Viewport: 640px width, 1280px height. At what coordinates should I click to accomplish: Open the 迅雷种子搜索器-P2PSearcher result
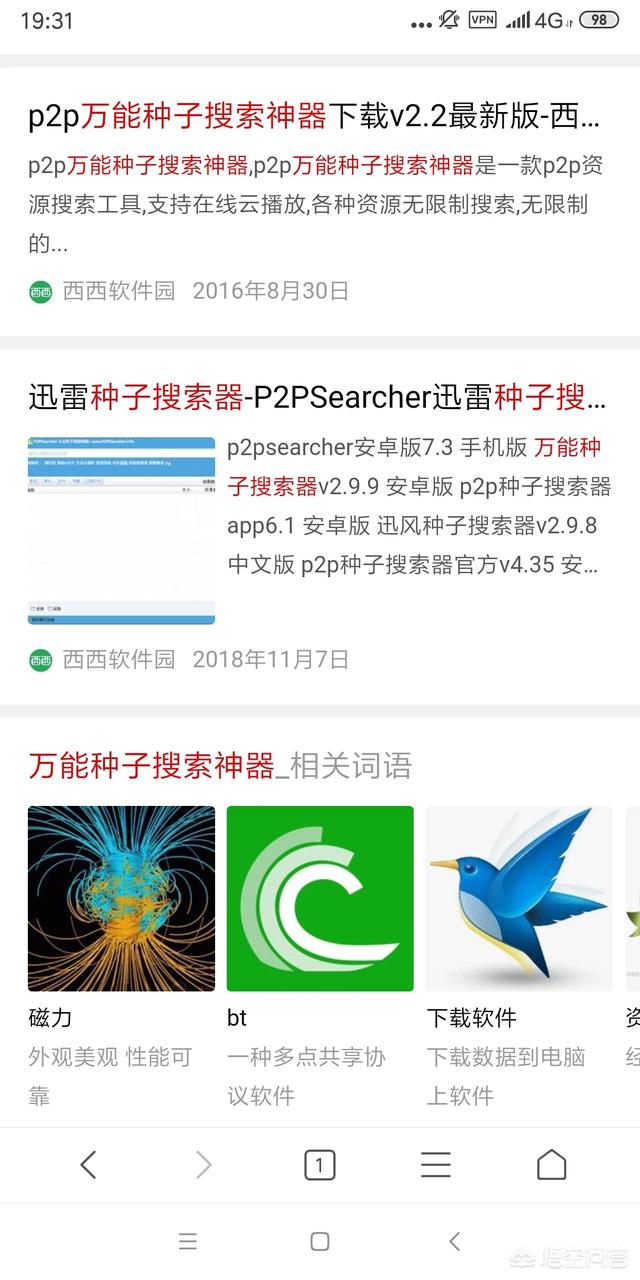317,397
